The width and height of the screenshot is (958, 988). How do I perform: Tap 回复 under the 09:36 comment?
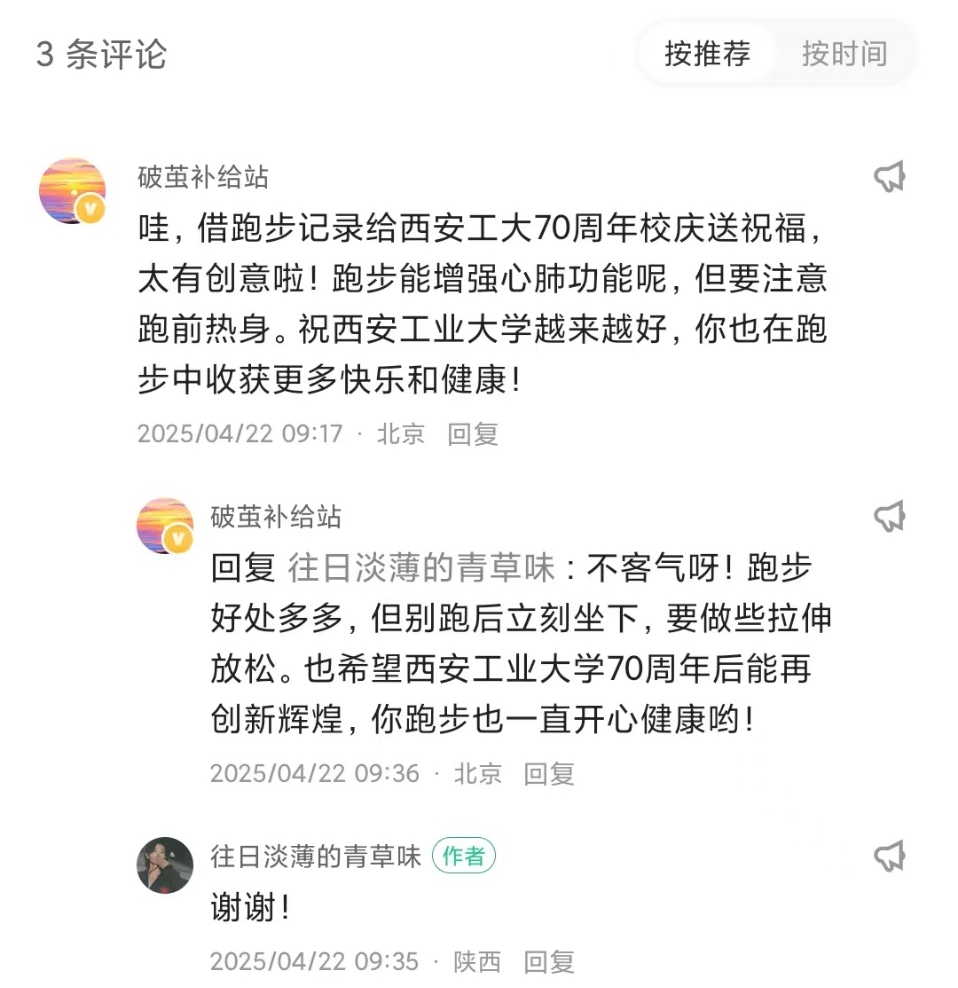click(x=549, y=773)
